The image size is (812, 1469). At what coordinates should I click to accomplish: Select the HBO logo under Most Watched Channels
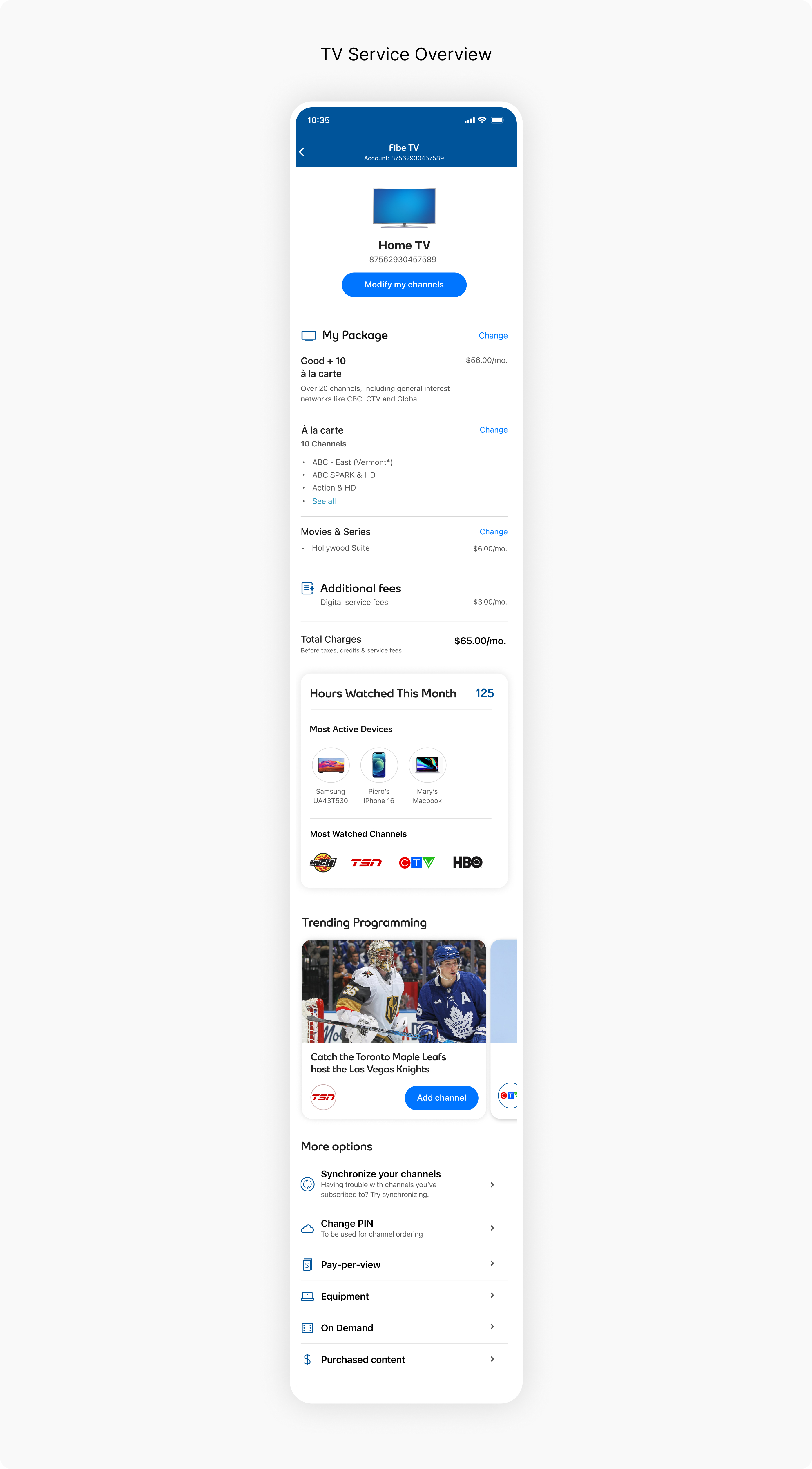[x=467, y=862]
